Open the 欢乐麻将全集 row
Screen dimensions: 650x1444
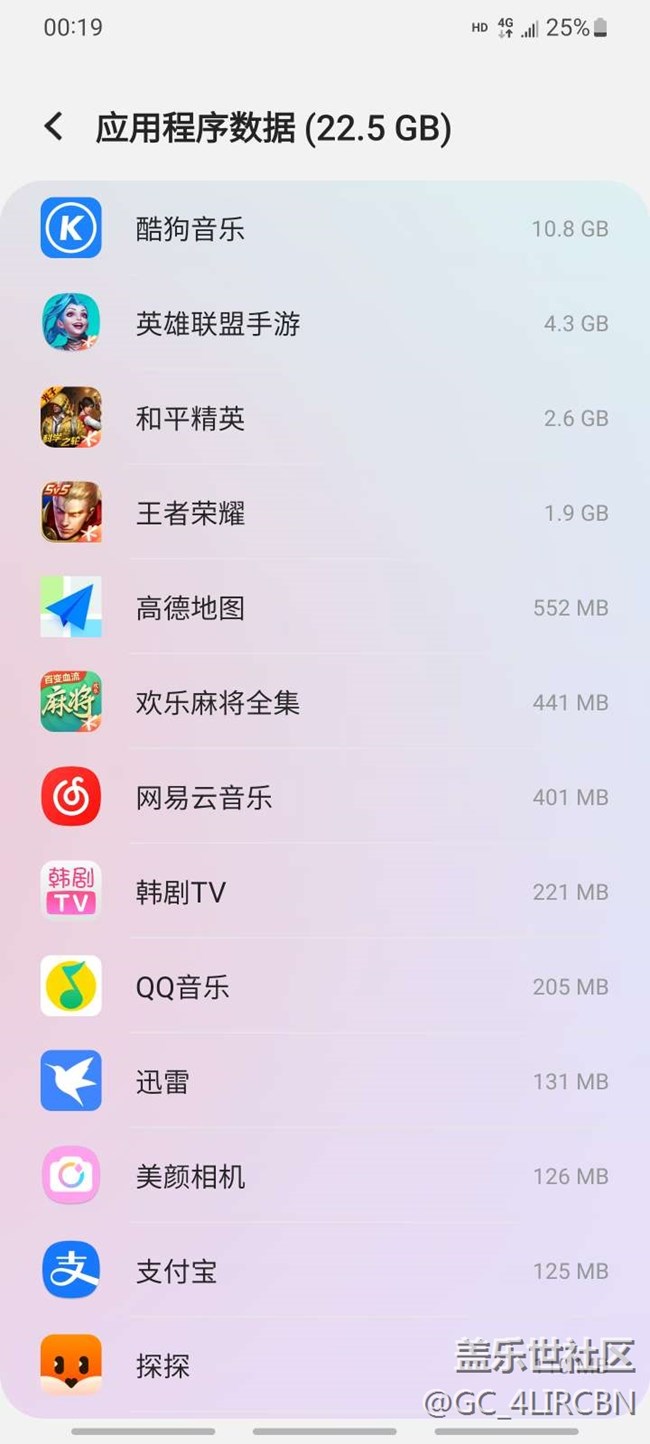pos(324,703)
